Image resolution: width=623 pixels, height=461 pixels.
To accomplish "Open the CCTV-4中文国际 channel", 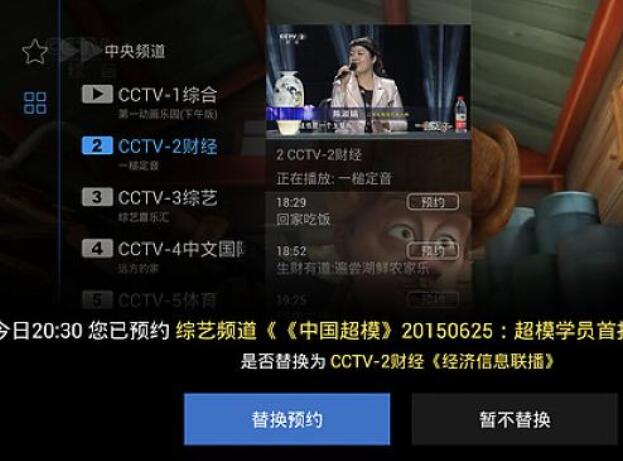I will (165, 249).
